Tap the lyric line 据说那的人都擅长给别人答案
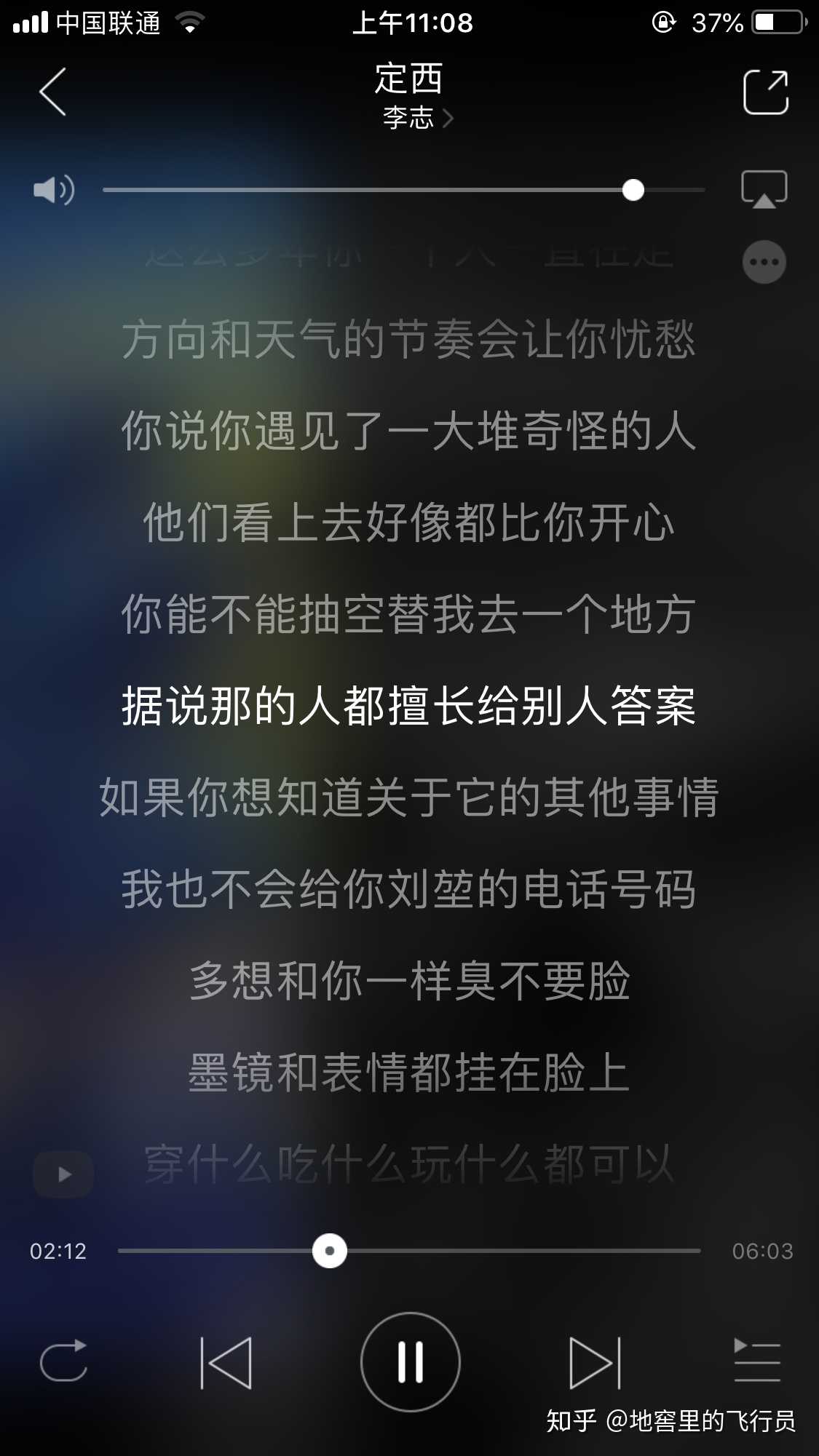This screenshot has height=1456, width=819. click(409, 707)
